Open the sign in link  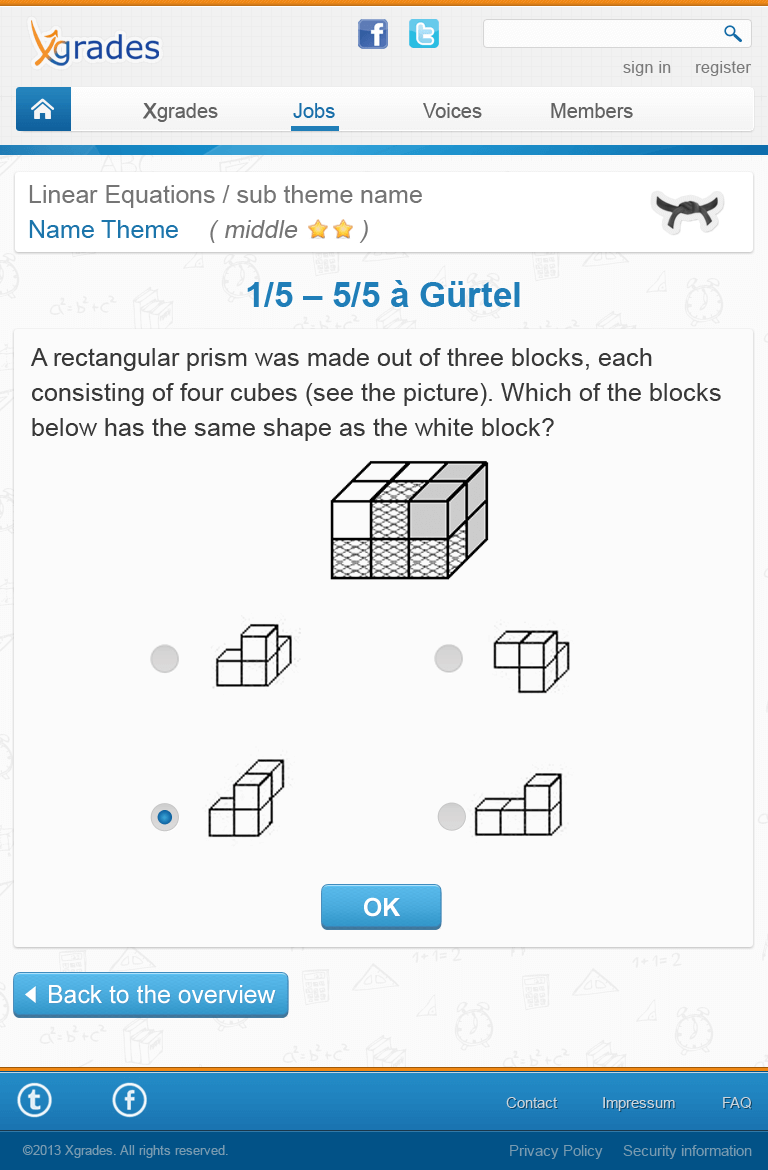pos(646,68)
